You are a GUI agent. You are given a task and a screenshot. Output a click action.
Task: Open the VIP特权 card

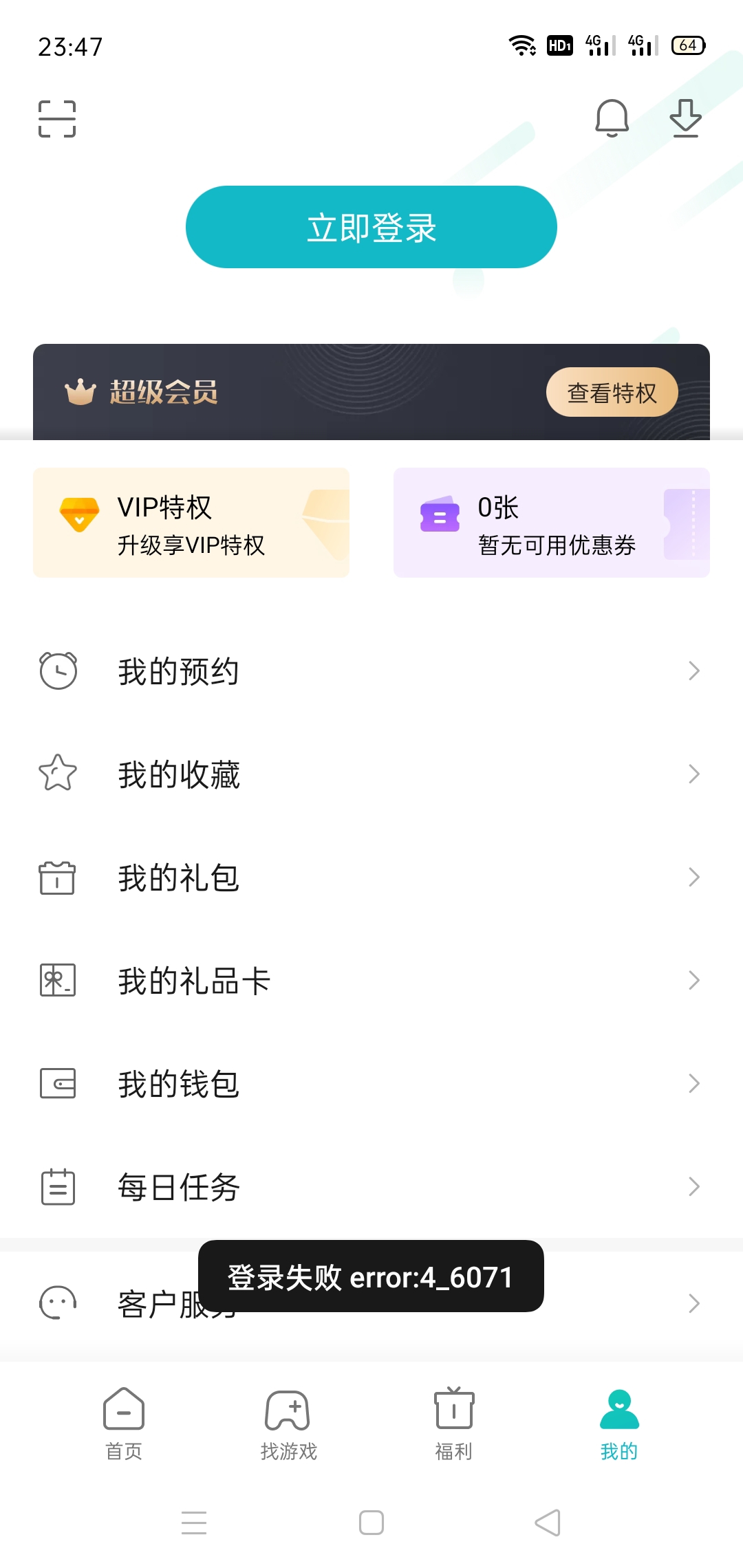click(191, 523)
